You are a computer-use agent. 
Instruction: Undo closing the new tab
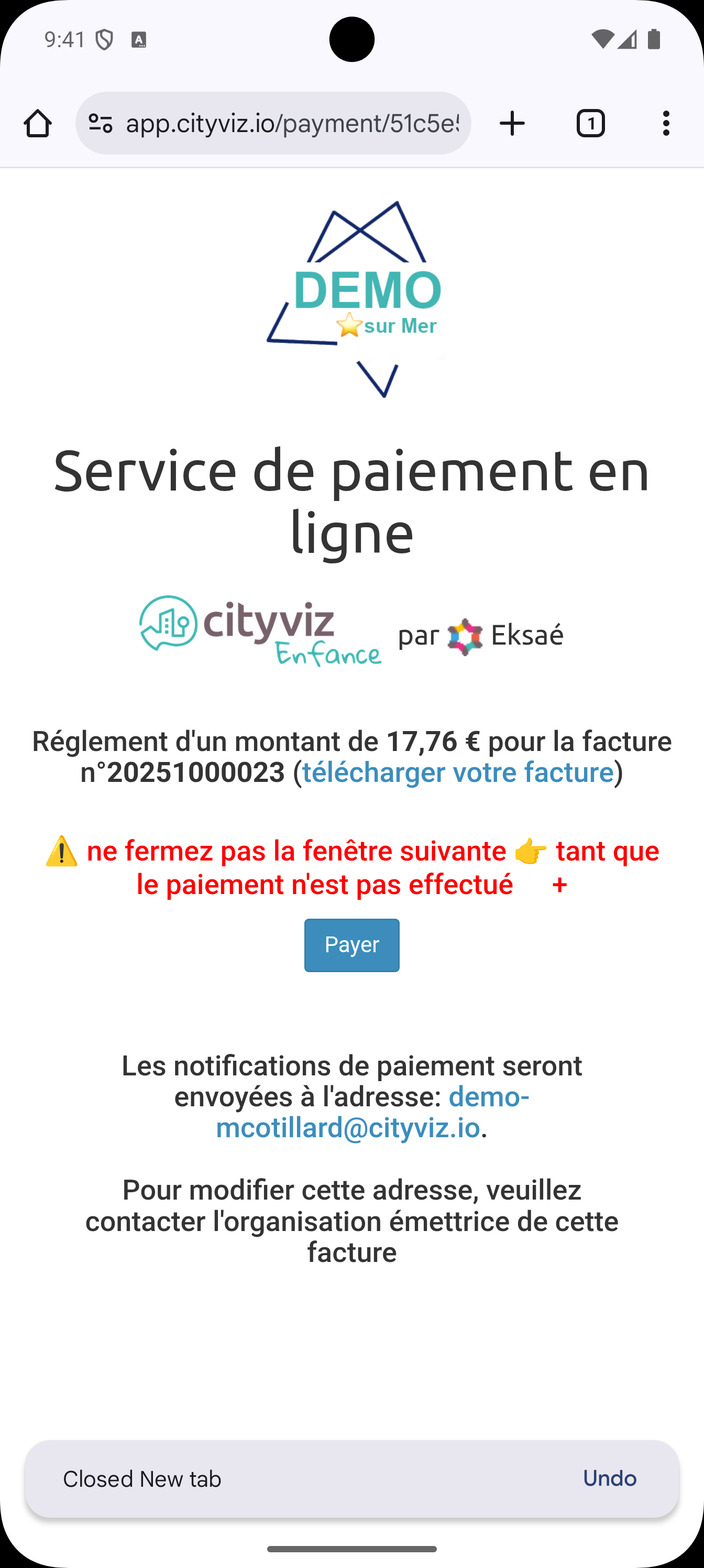[609, 1478]
